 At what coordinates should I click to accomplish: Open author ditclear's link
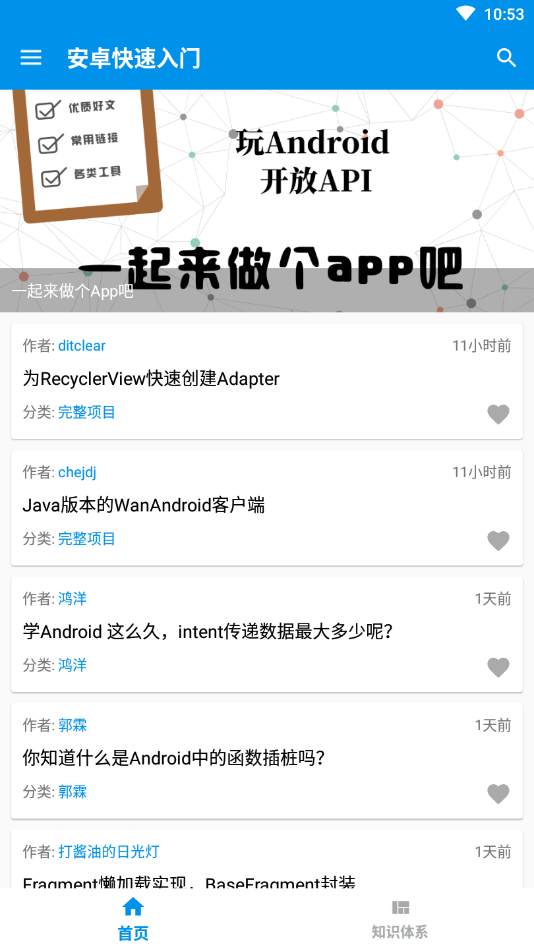point(82,346)
